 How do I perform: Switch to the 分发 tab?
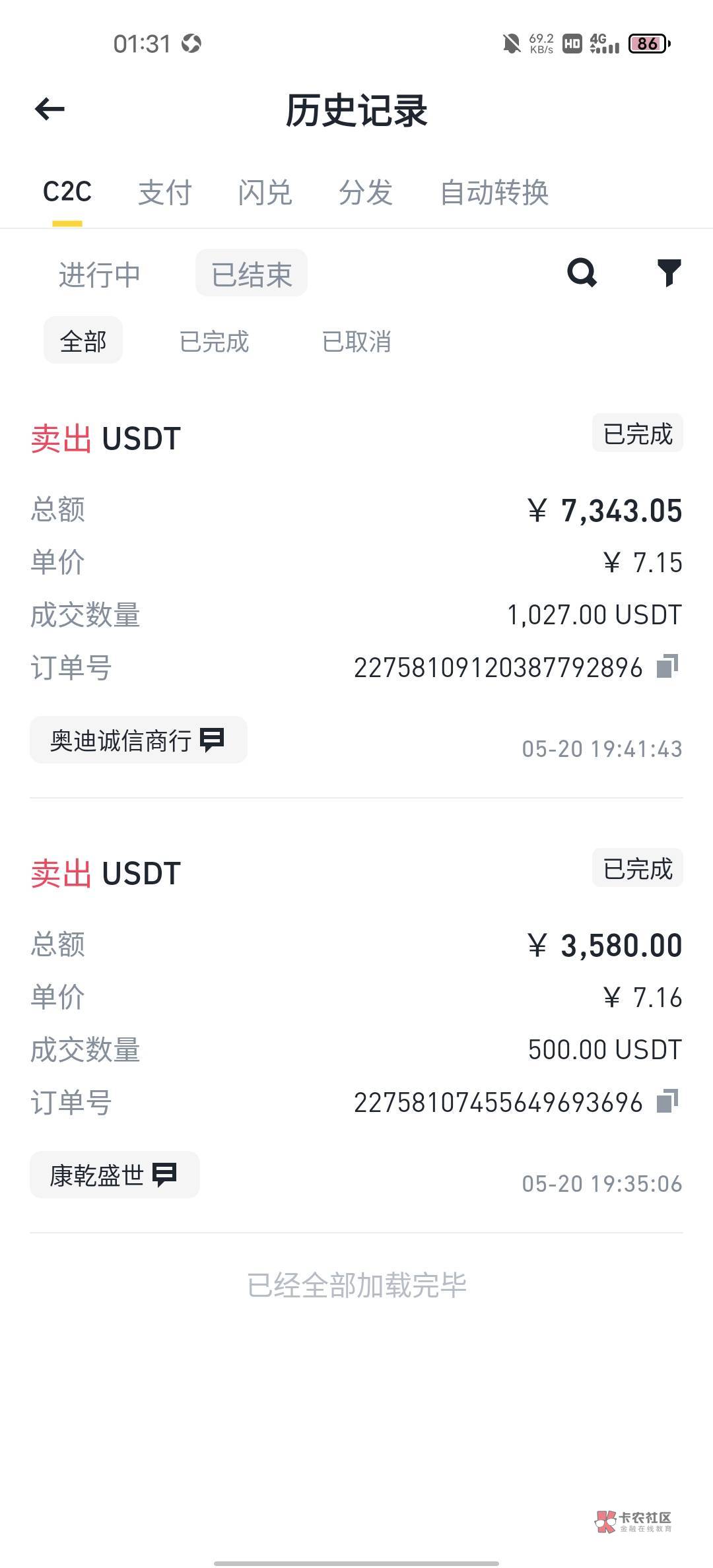(x=366, y=193)
